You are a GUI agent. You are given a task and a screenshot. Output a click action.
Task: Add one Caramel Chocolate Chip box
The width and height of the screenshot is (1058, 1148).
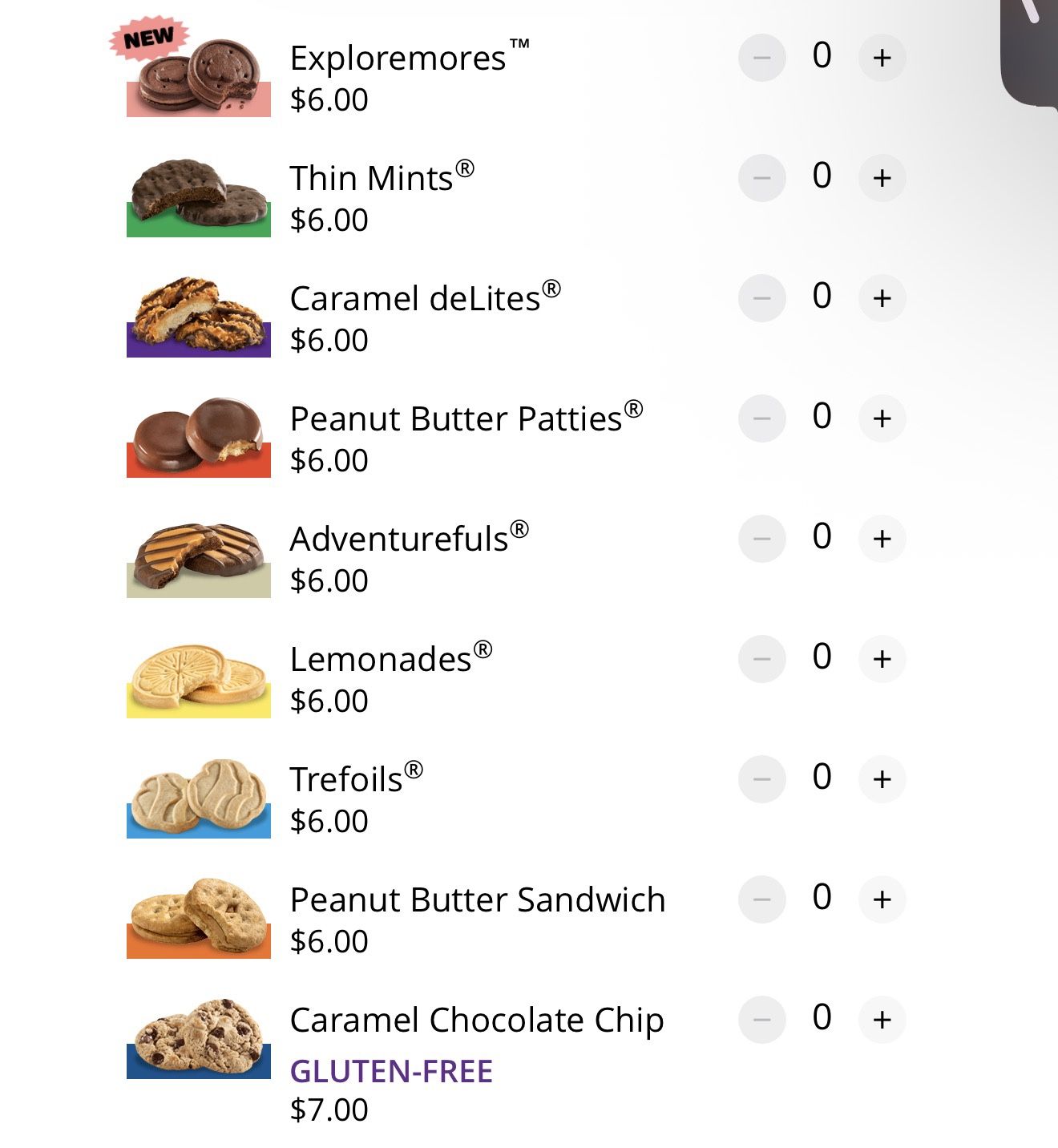[x=882, y=1020]
